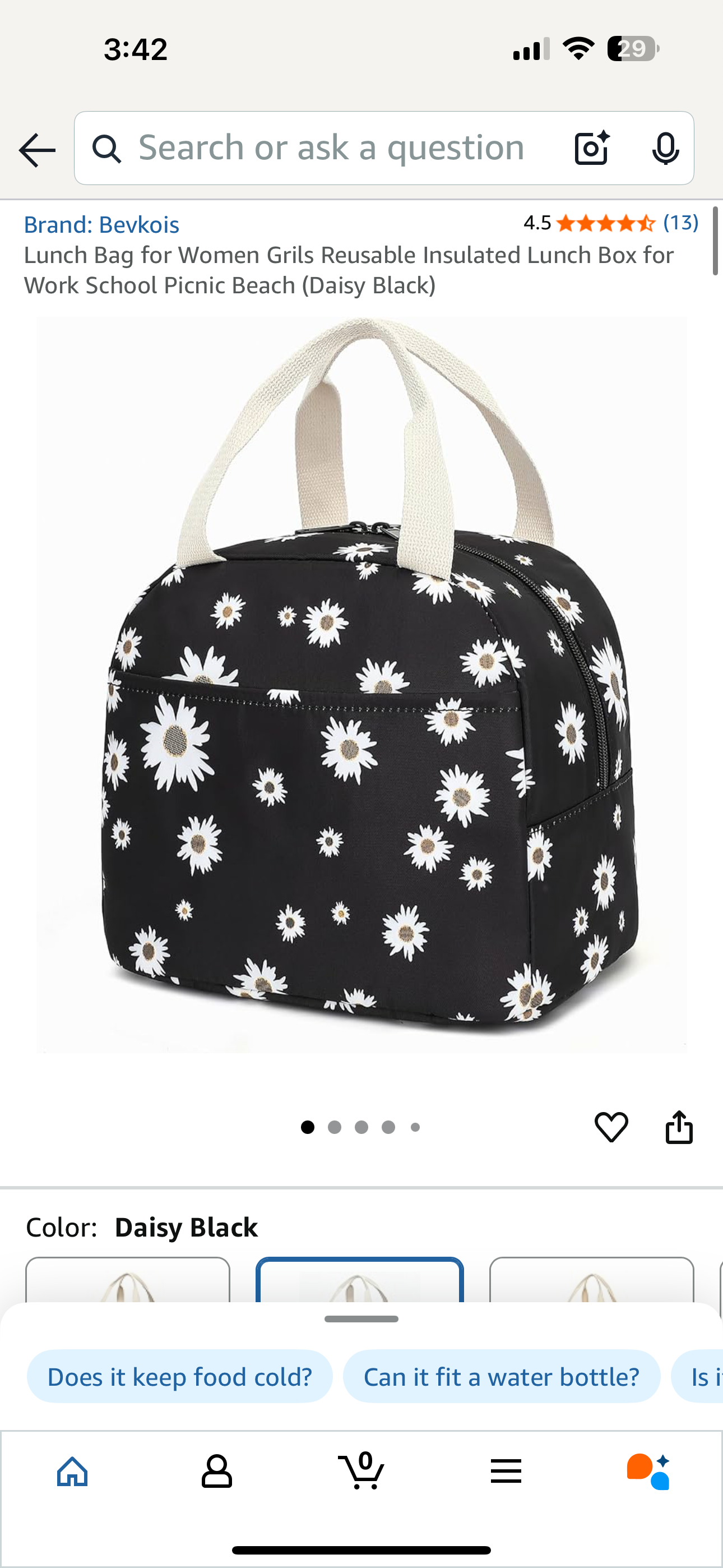Open the AI shopping assistant chat
The height and width of the screenshot is (1568, 723).
pos(649,1471)
